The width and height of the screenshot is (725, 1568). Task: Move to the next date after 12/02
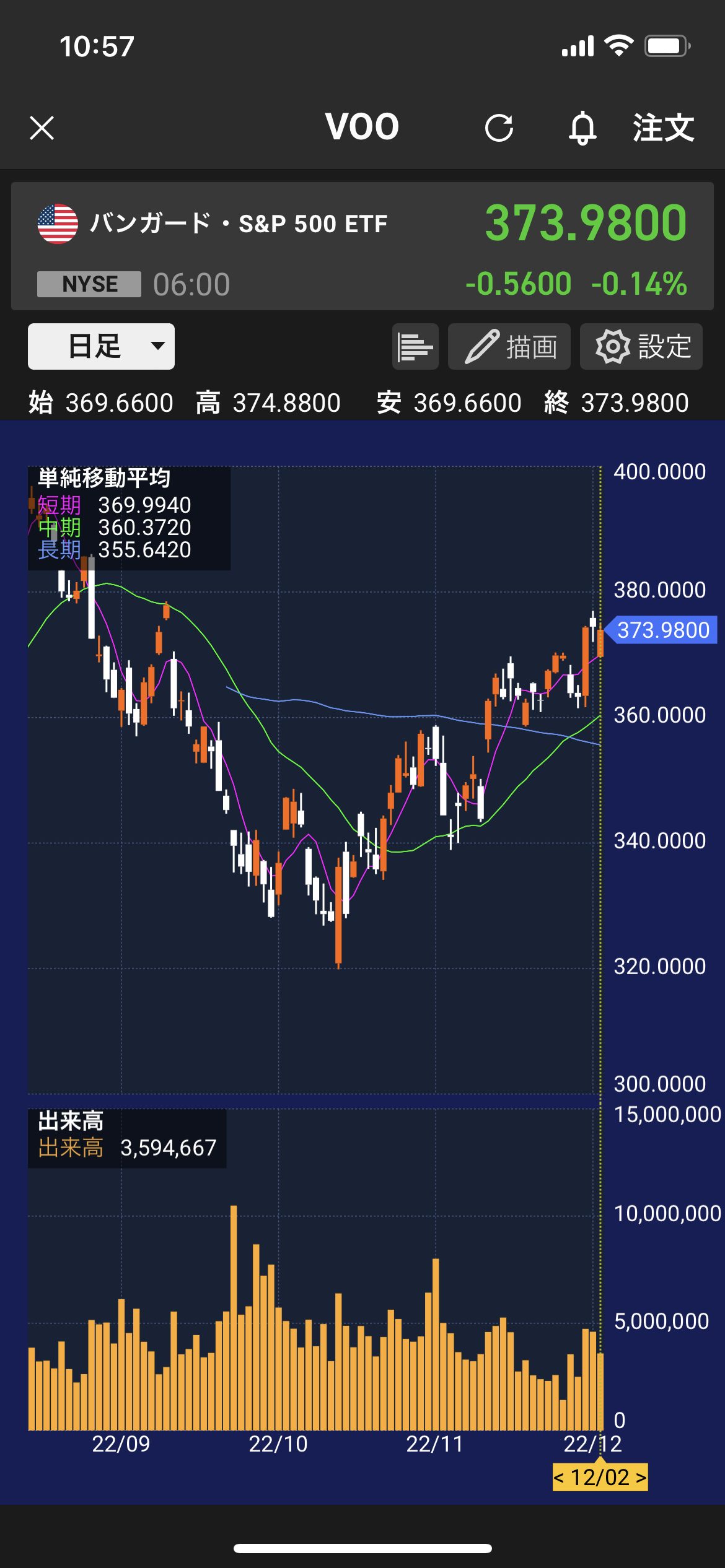641,1478
